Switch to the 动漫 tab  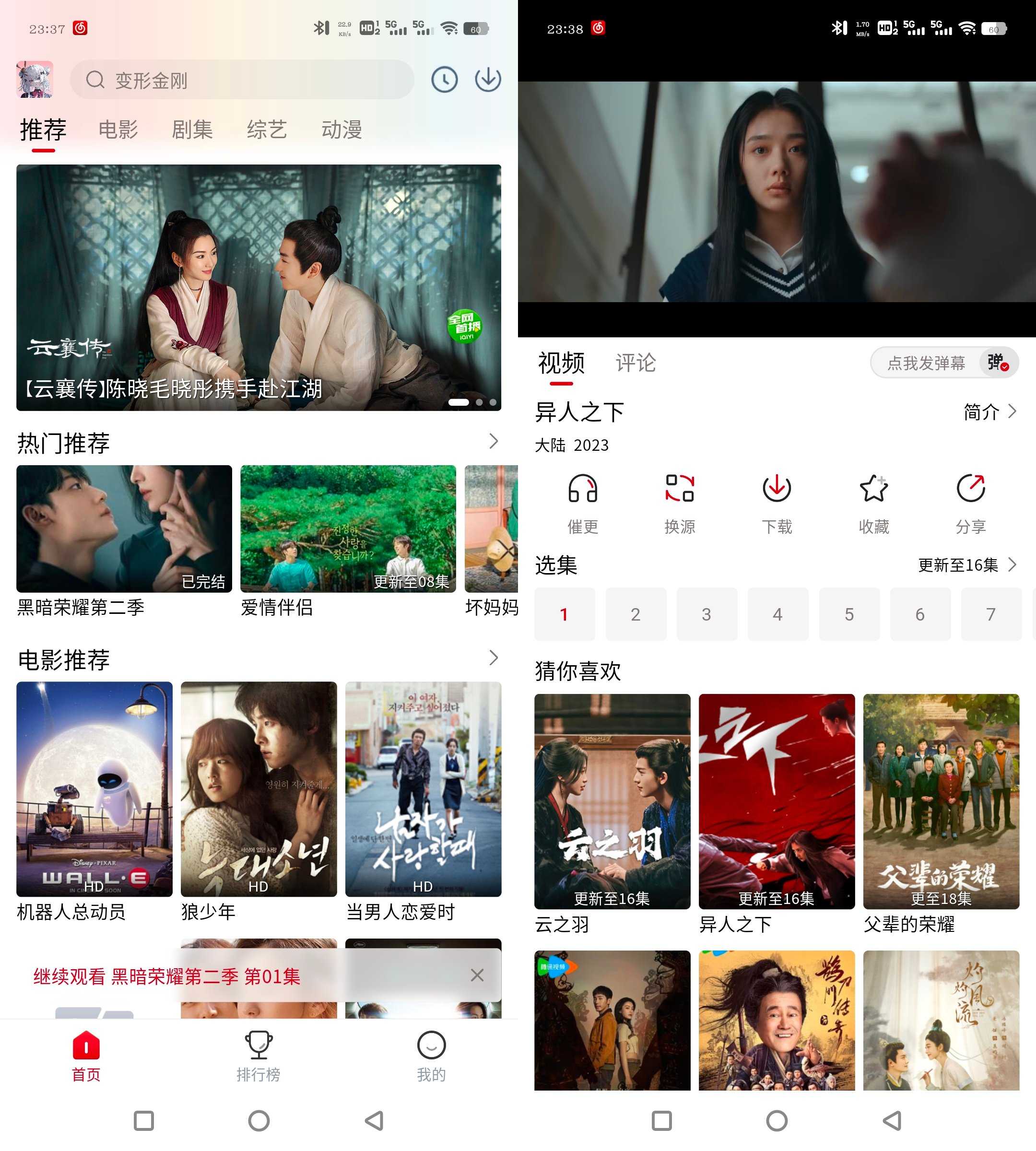click(341, 130)
